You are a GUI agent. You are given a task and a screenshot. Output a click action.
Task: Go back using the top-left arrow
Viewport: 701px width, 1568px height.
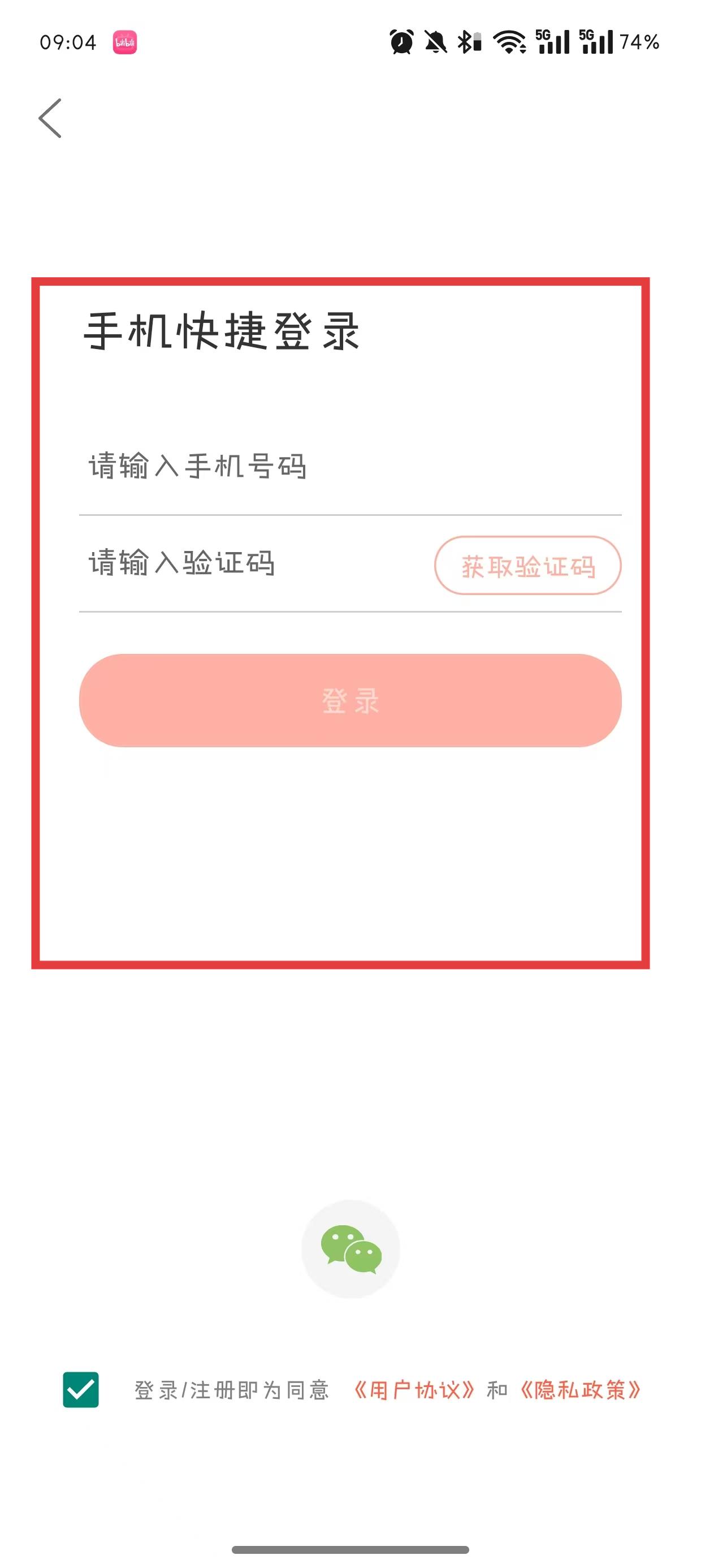(x=50, y=118)
